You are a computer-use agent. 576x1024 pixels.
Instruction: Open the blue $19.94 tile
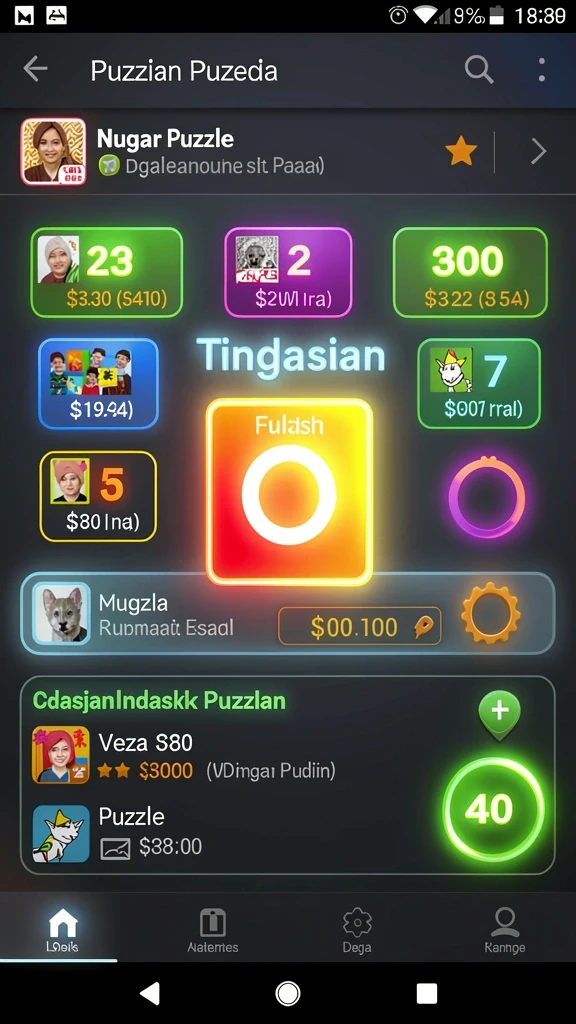coord(98,383)
